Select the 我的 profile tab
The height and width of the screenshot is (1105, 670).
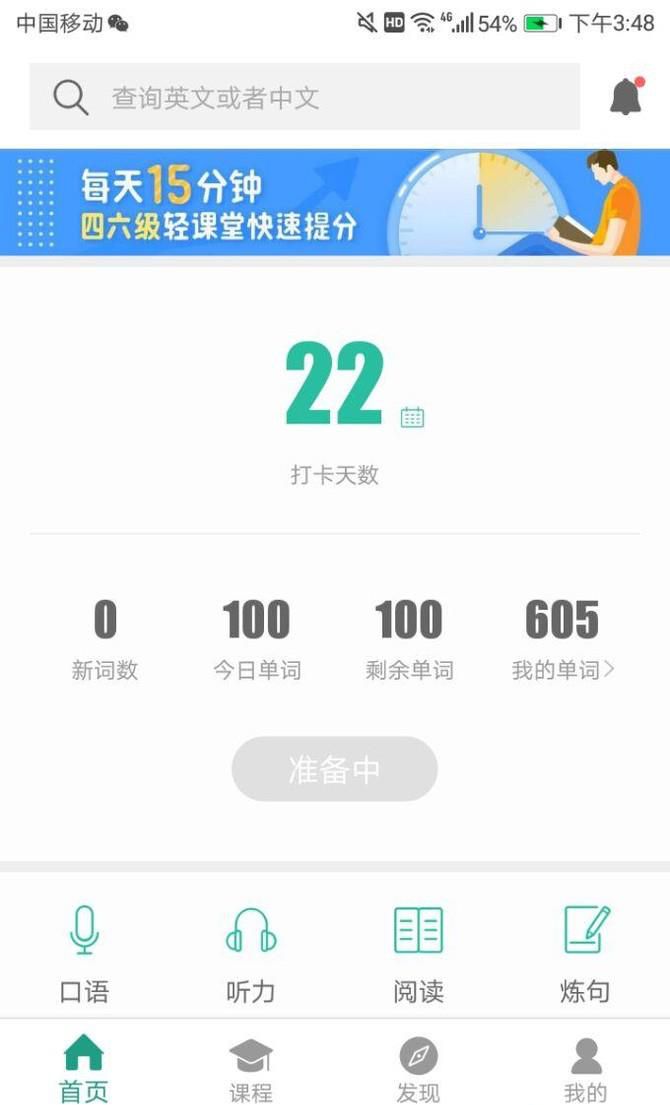click(x=585, y=1067)
